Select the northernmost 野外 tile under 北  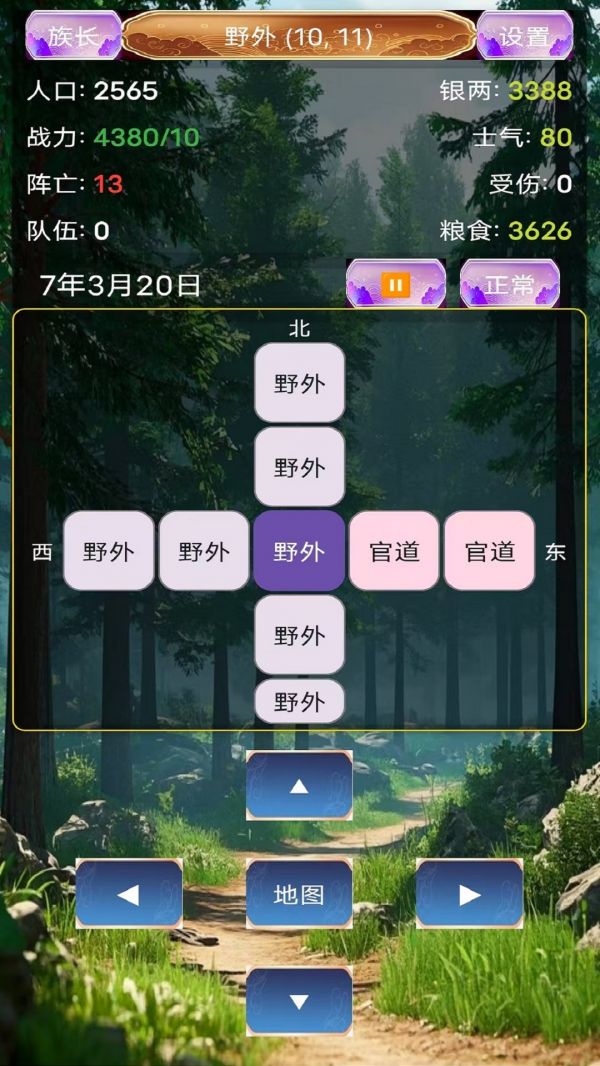[x=299, y=383]
